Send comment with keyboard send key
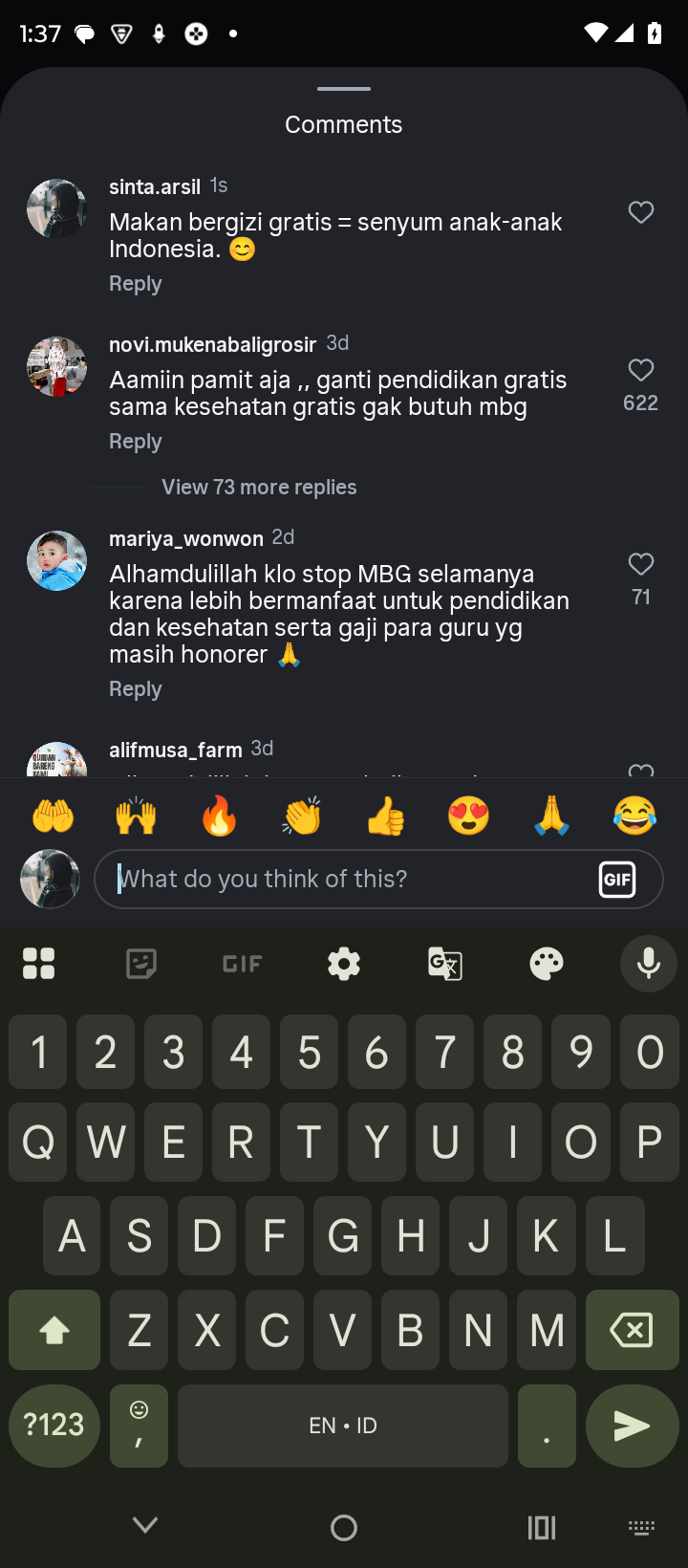This screenshot has width=688, height=1568. (632, 1426)
